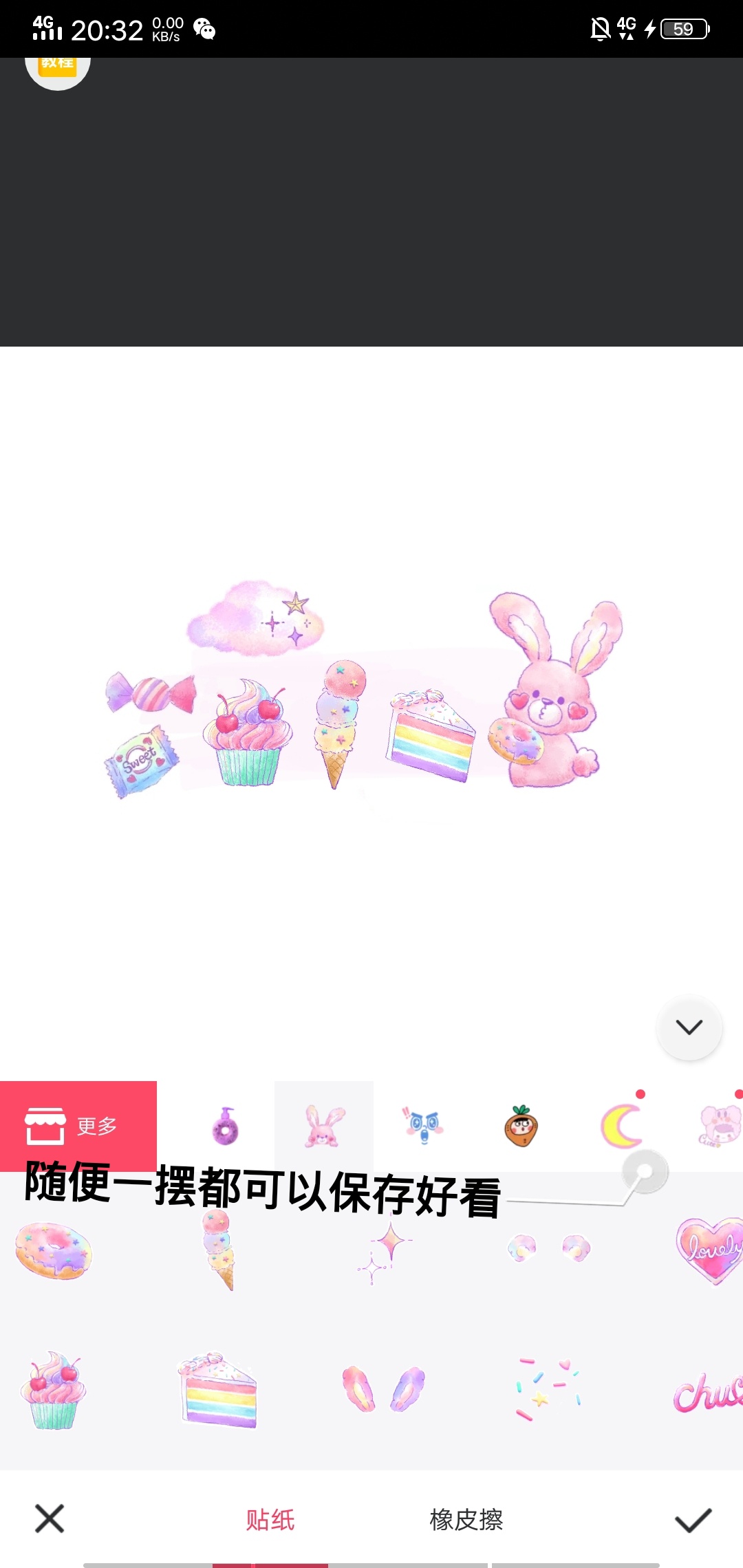This screenshot has width=743, height=1568.
Task: Select the blue crying face sticker pack
Action: (x=423, y=1127)
